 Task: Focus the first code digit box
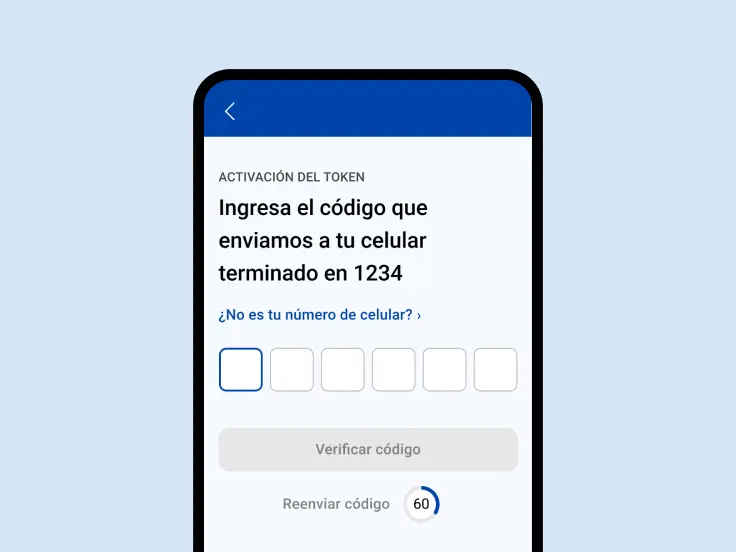241,370
